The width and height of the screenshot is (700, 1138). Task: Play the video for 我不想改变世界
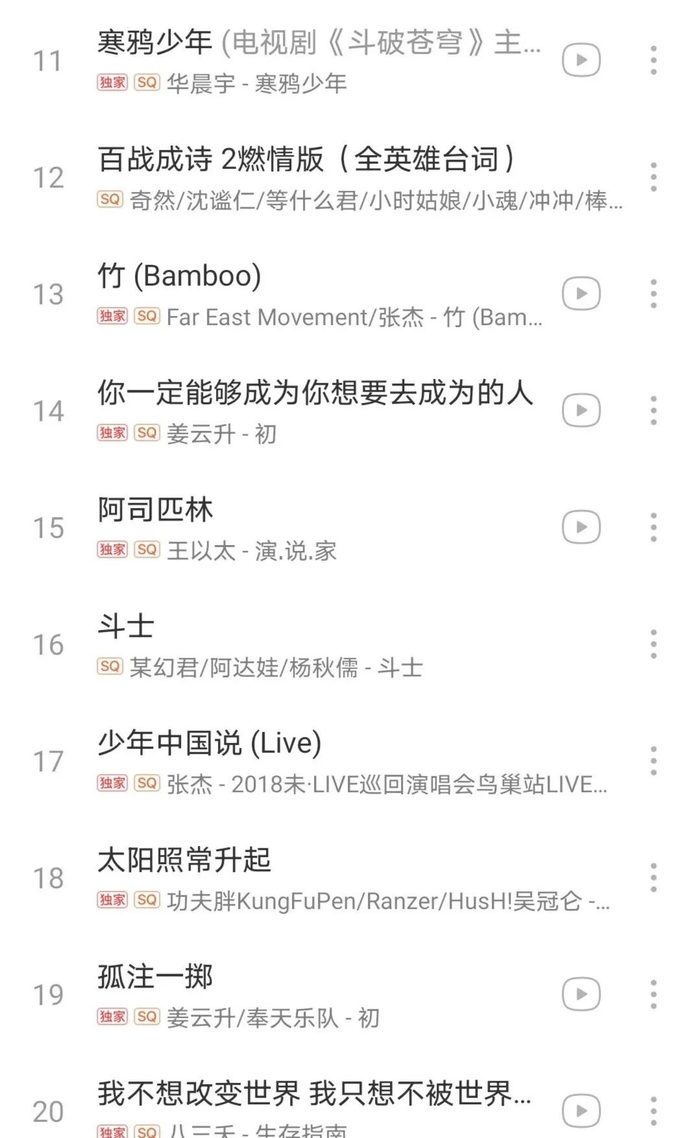pos(580,1110)
